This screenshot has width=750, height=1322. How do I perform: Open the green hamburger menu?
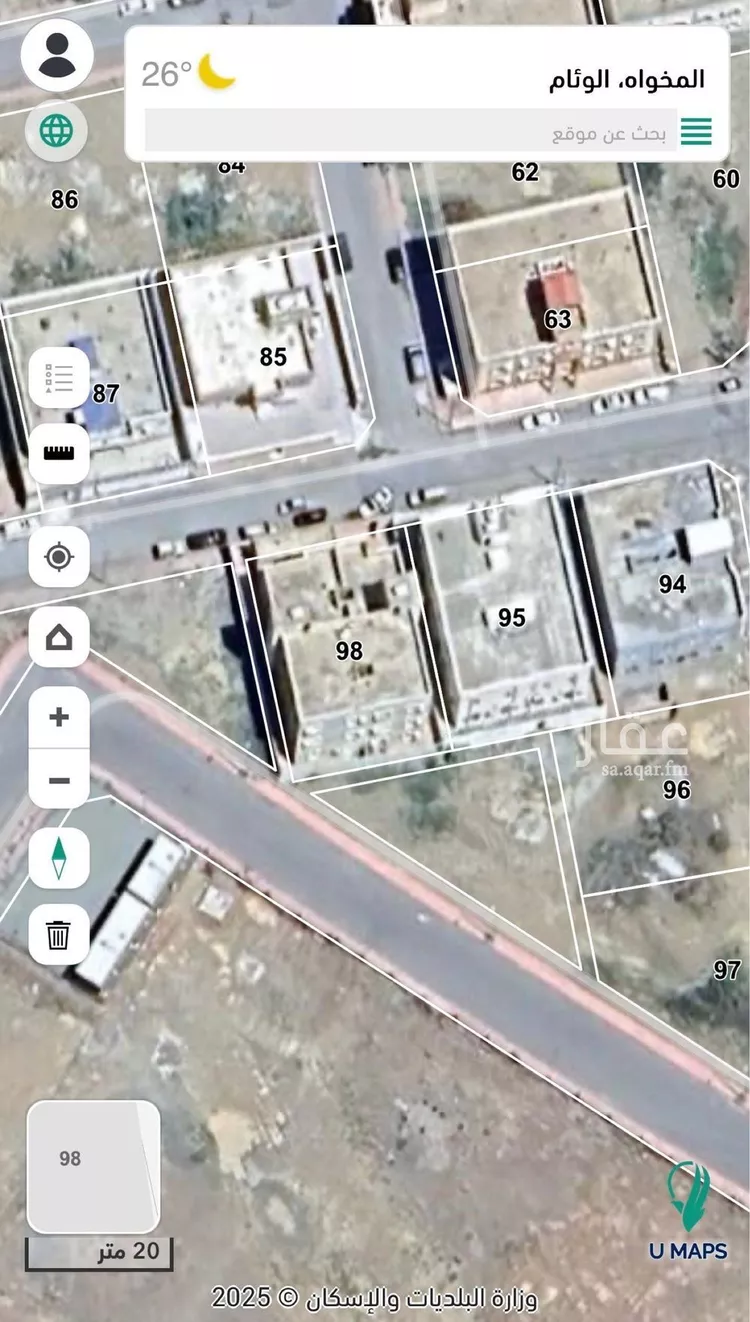tap(696, 131)
